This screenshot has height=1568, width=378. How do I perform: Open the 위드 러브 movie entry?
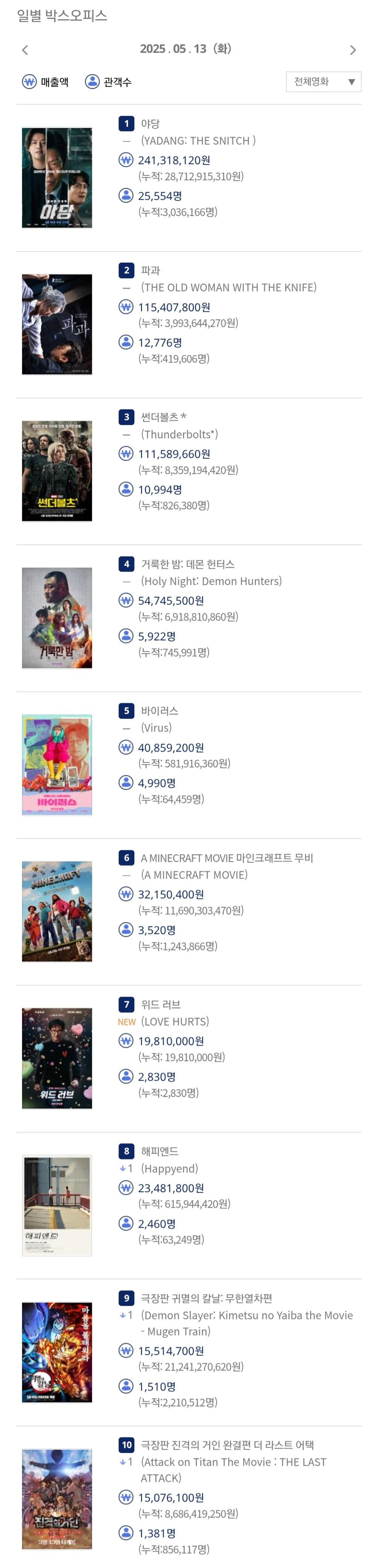[x=161, y=1004]
